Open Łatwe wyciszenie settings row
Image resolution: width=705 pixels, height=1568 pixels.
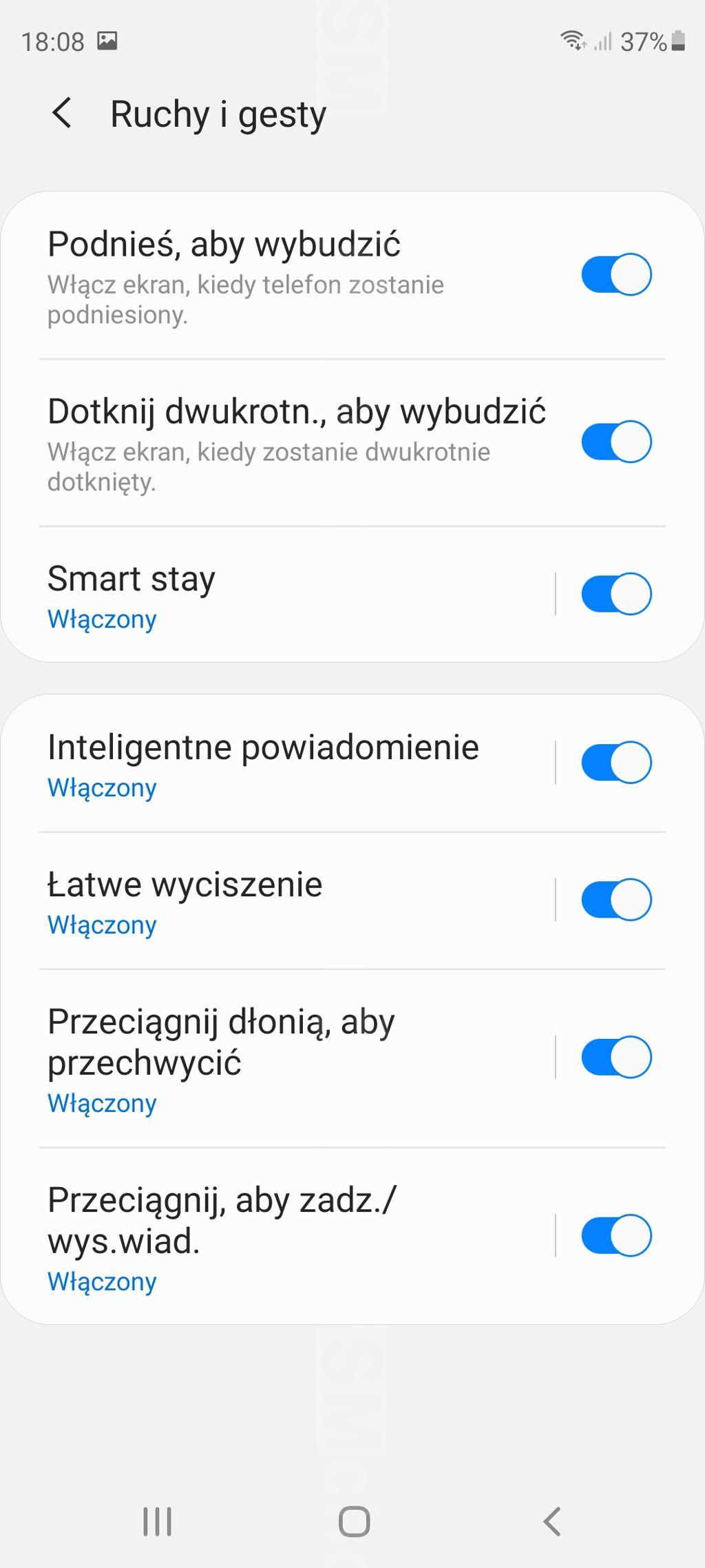[275, 901]
